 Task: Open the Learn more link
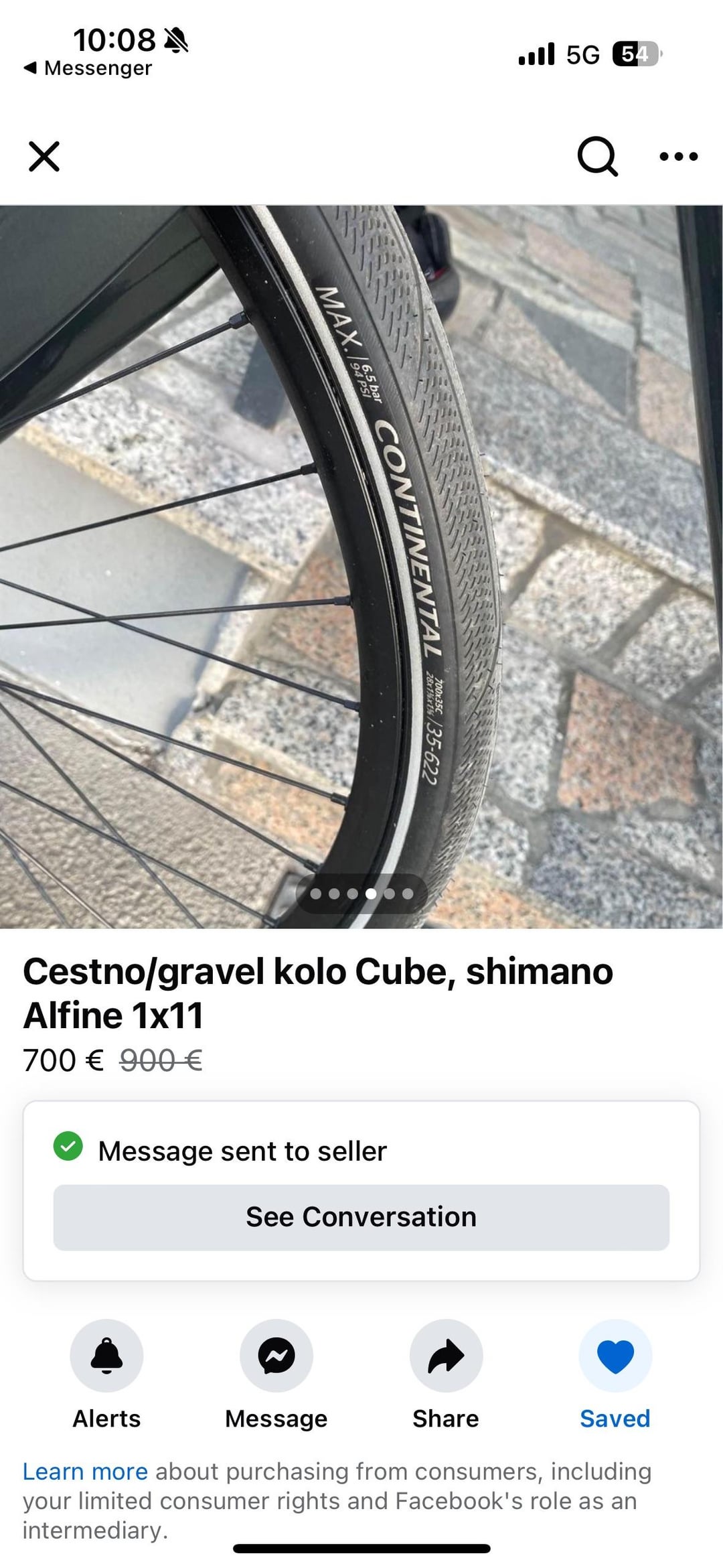[85, 1472]
